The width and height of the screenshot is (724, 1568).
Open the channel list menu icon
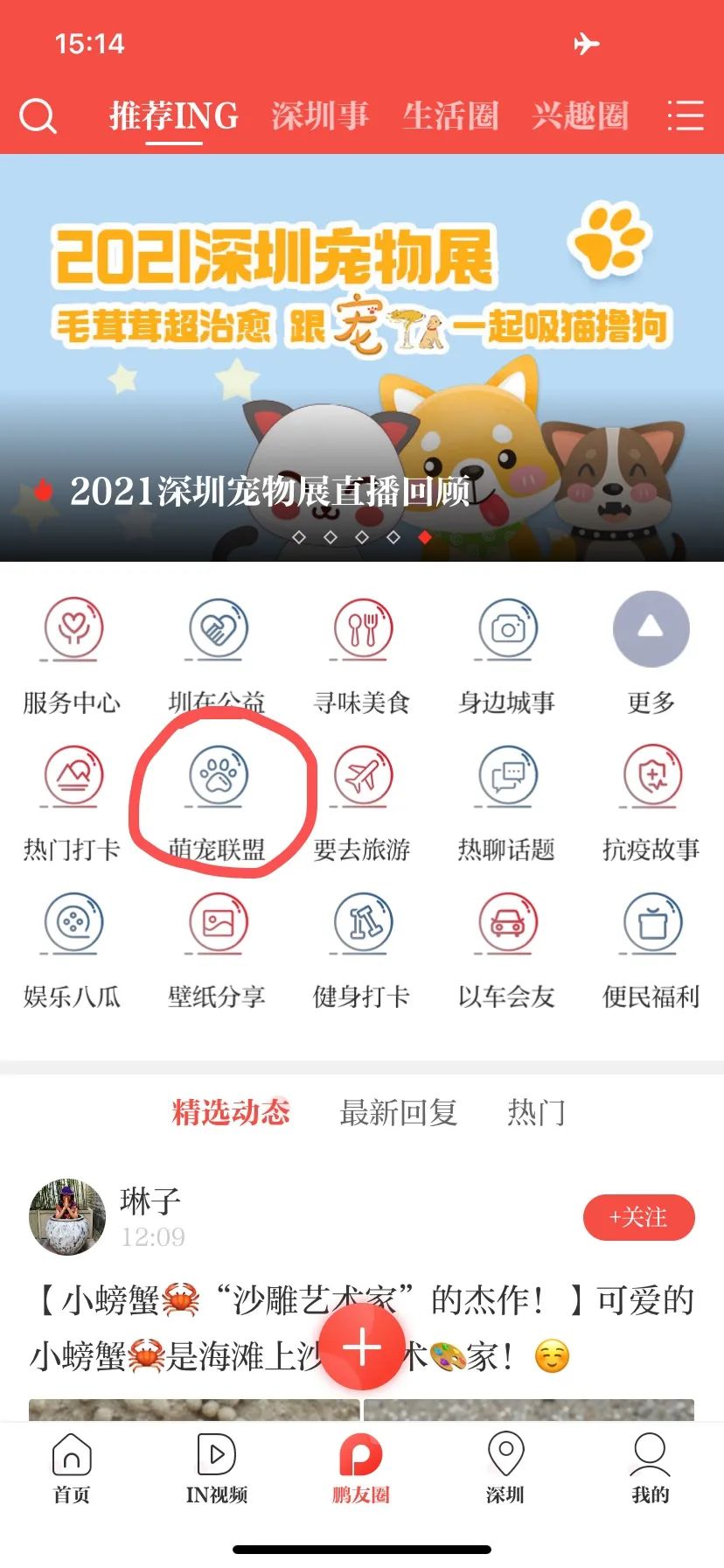coord(685,115)
